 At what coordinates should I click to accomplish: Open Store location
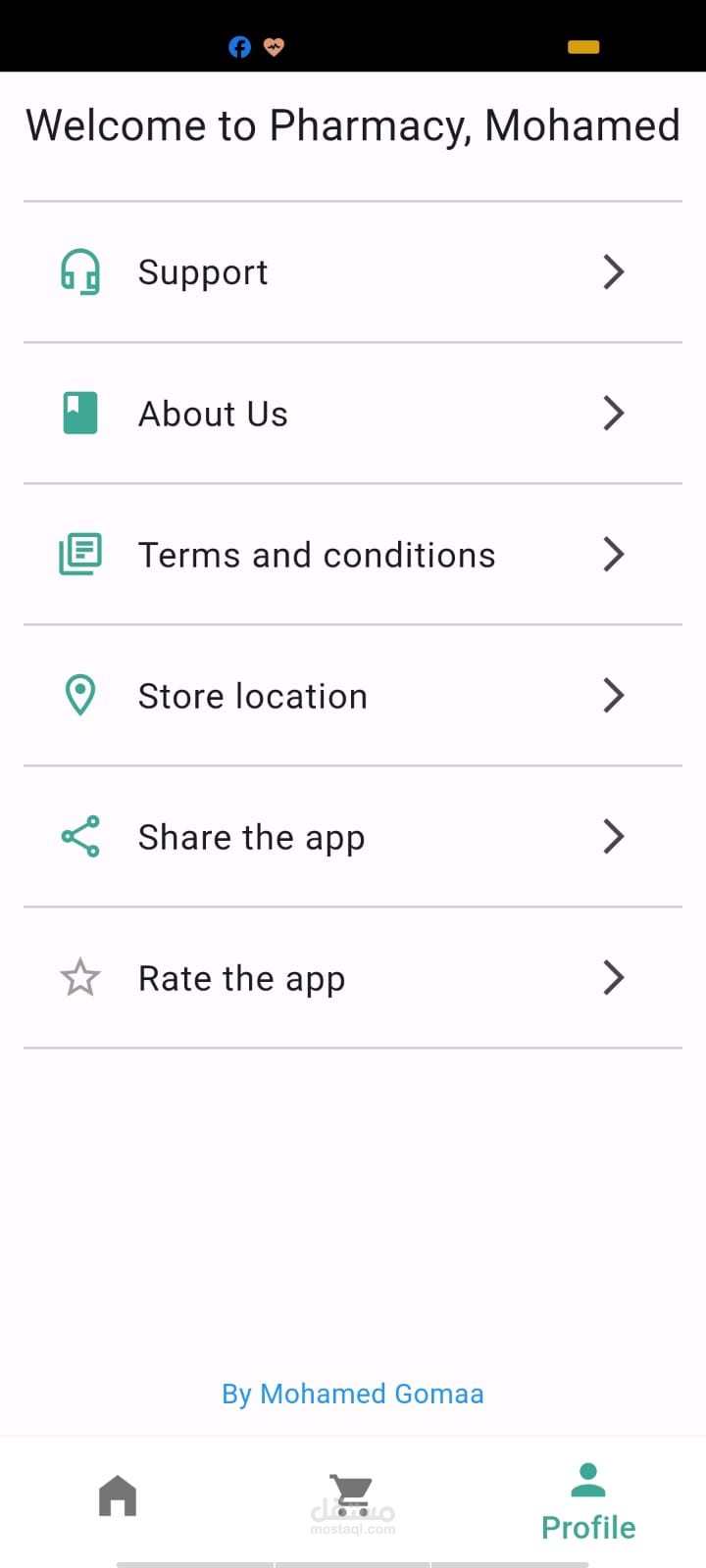click(x=351, y=696)
